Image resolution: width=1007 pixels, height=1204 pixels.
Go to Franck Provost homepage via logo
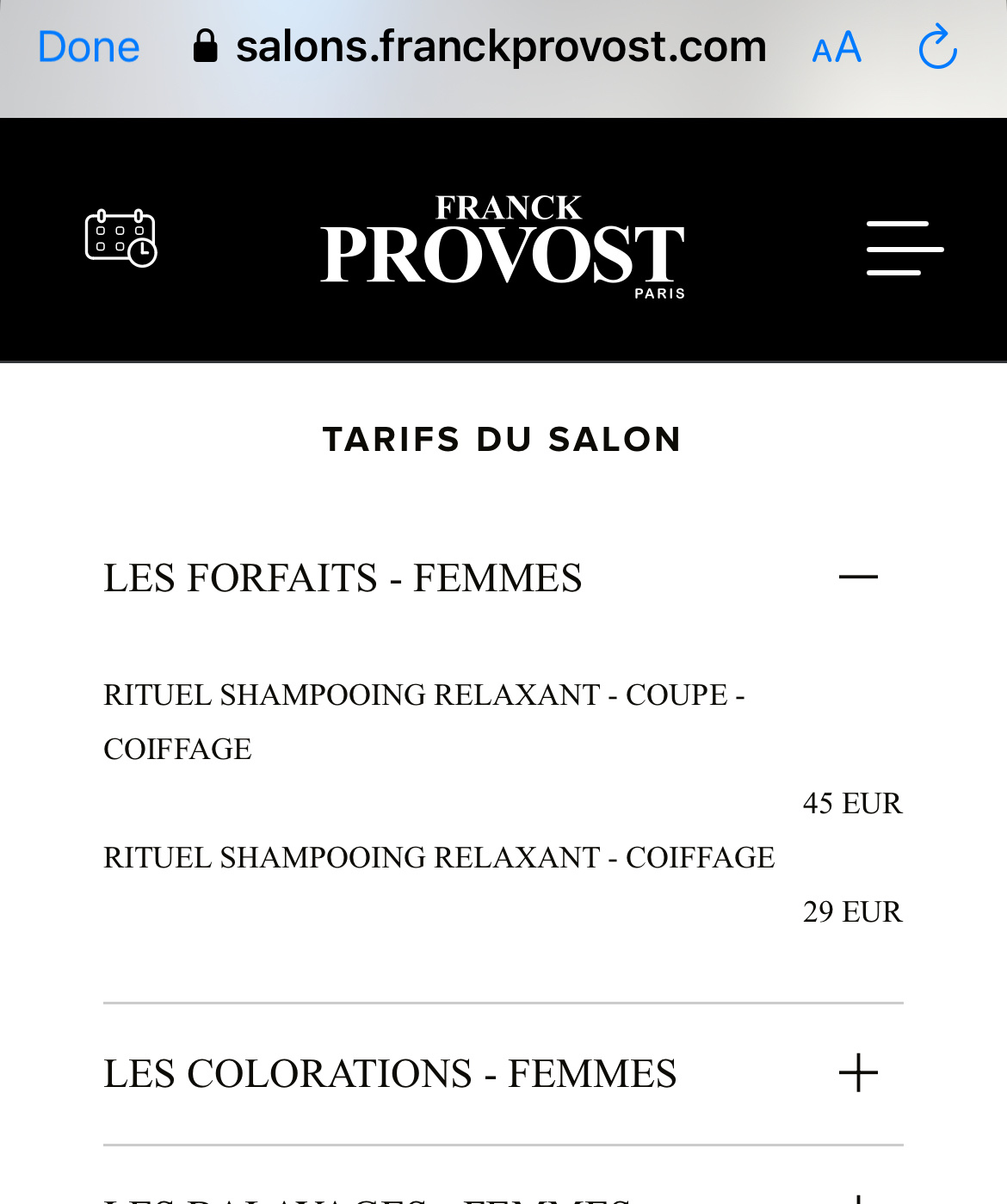(x=503, y=245)
